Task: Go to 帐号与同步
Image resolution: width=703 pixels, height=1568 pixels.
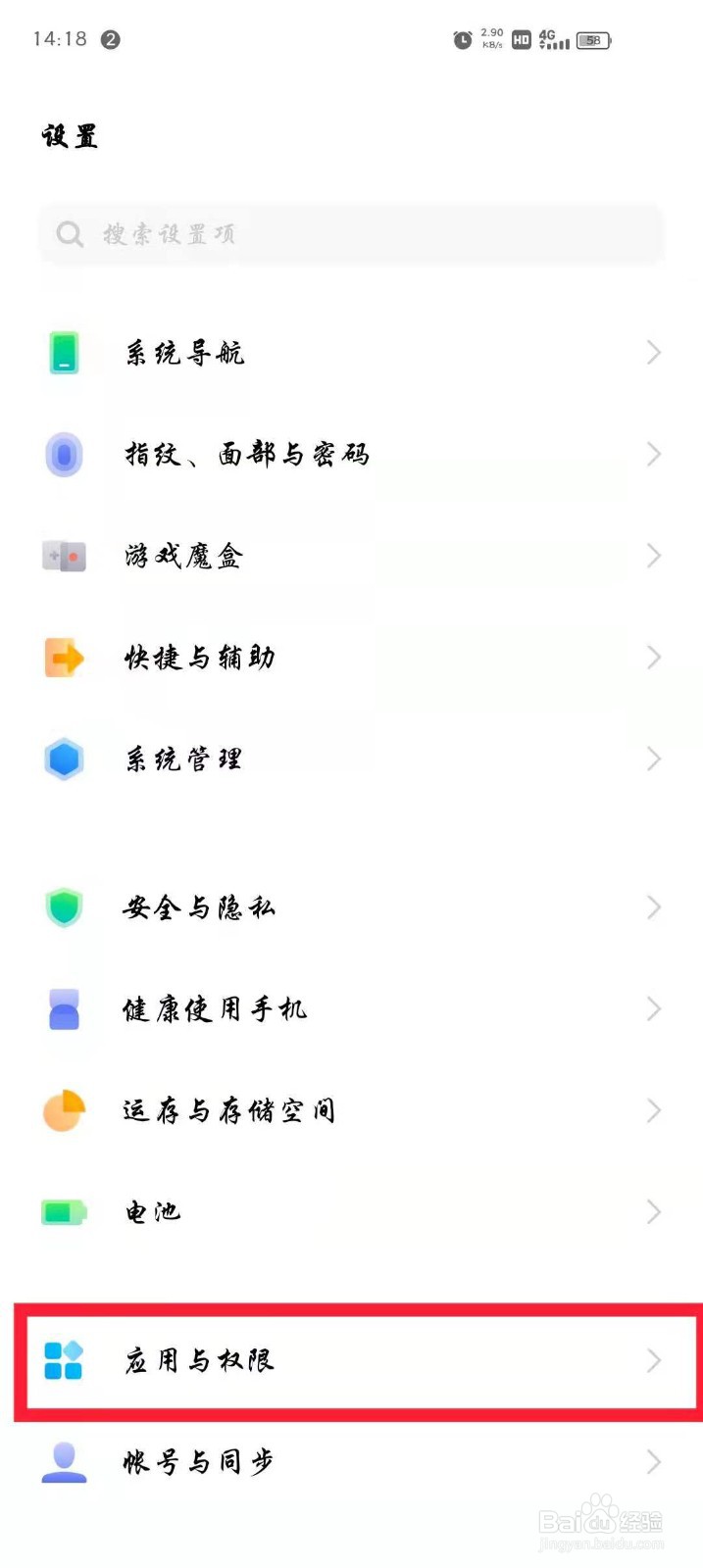Action: (x=351, y=1462)
